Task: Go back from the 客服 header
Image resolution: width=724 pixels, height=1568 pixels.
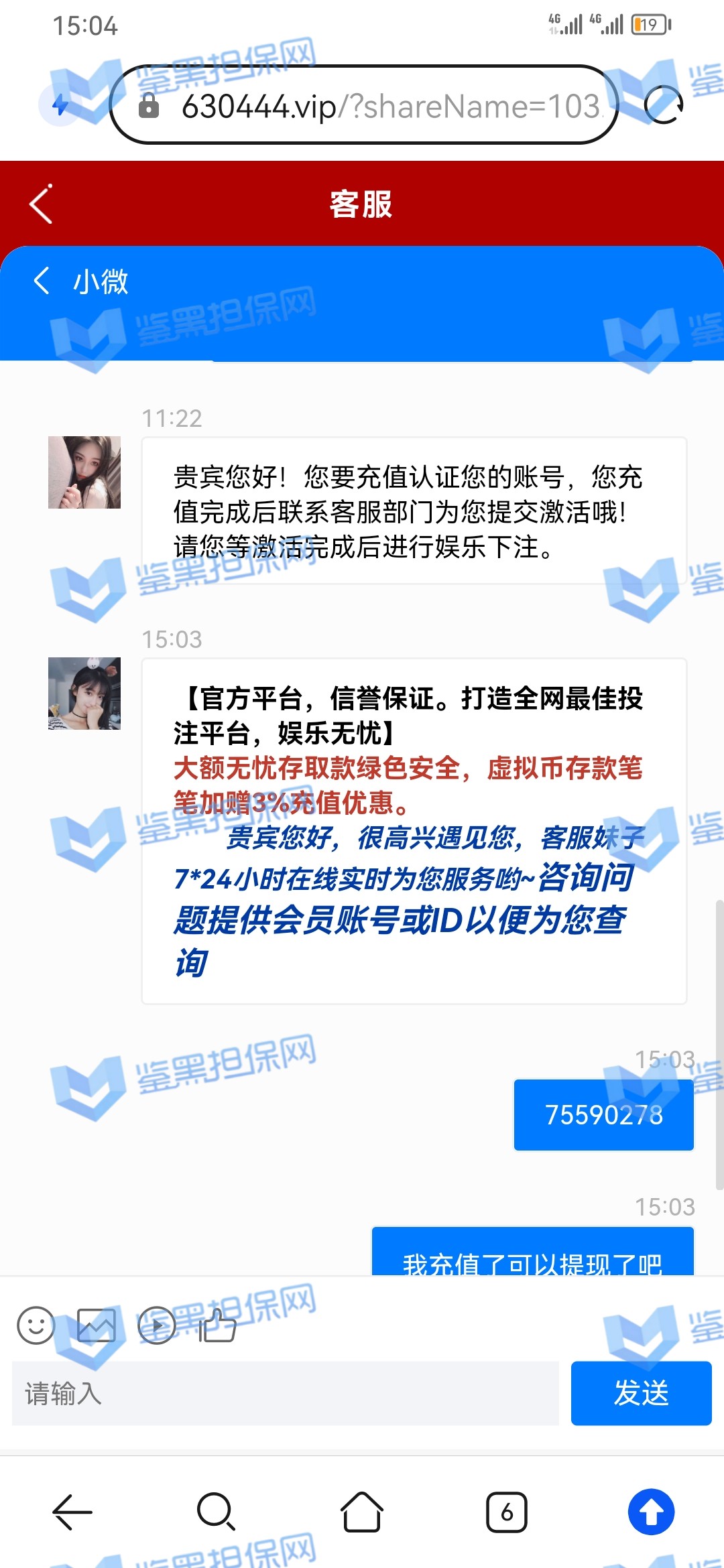Action: [x=41, y=204]
